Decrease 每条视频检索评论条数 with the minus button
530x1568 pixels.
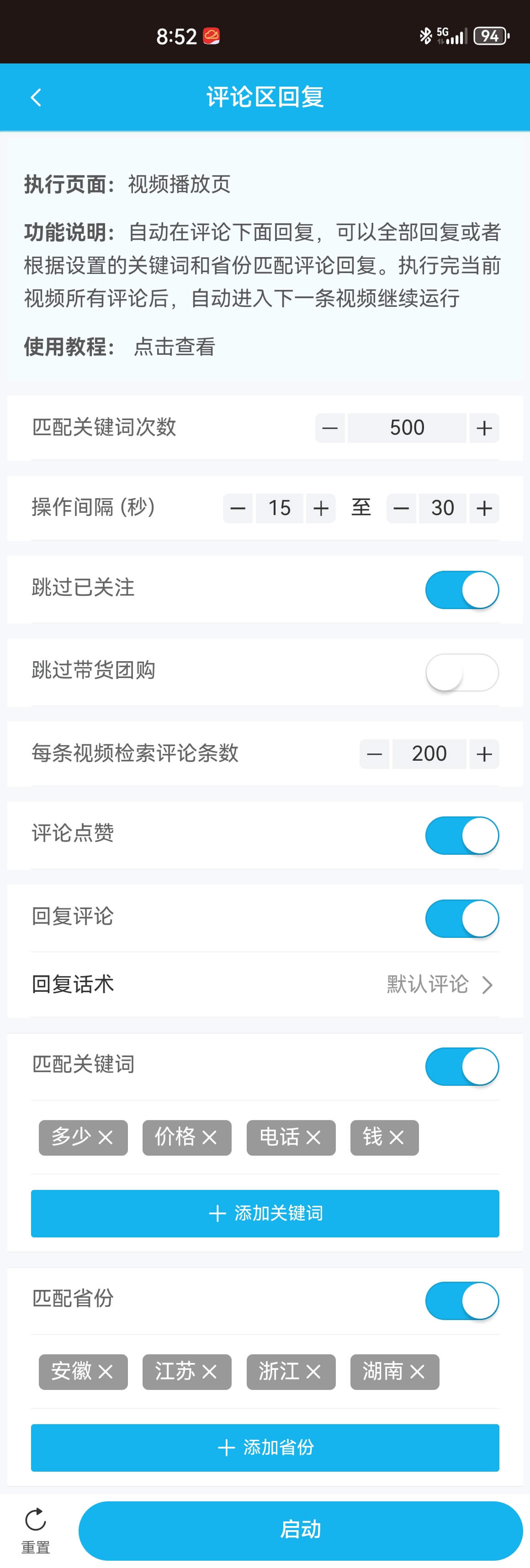point(375,753)
